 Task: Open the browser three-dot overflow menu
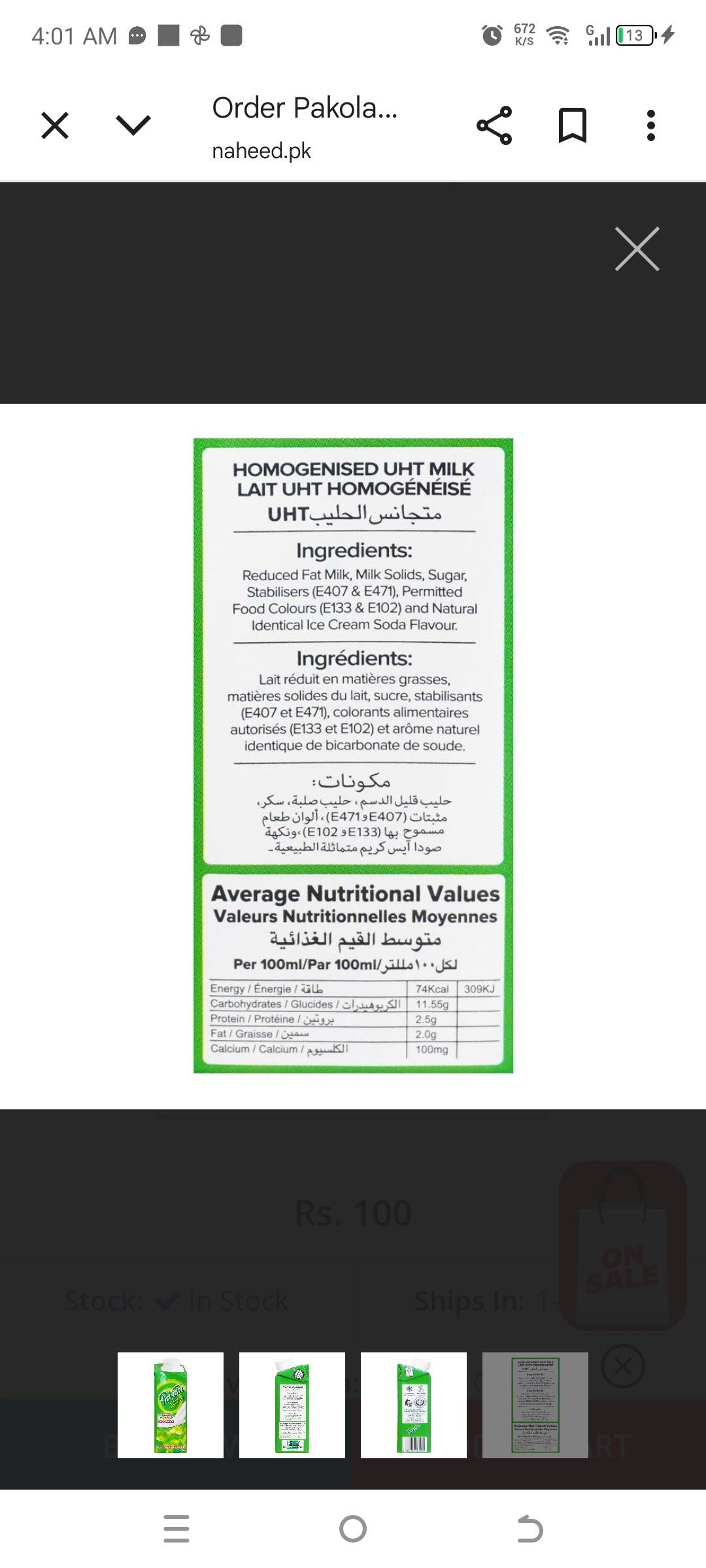pos(650,124)
